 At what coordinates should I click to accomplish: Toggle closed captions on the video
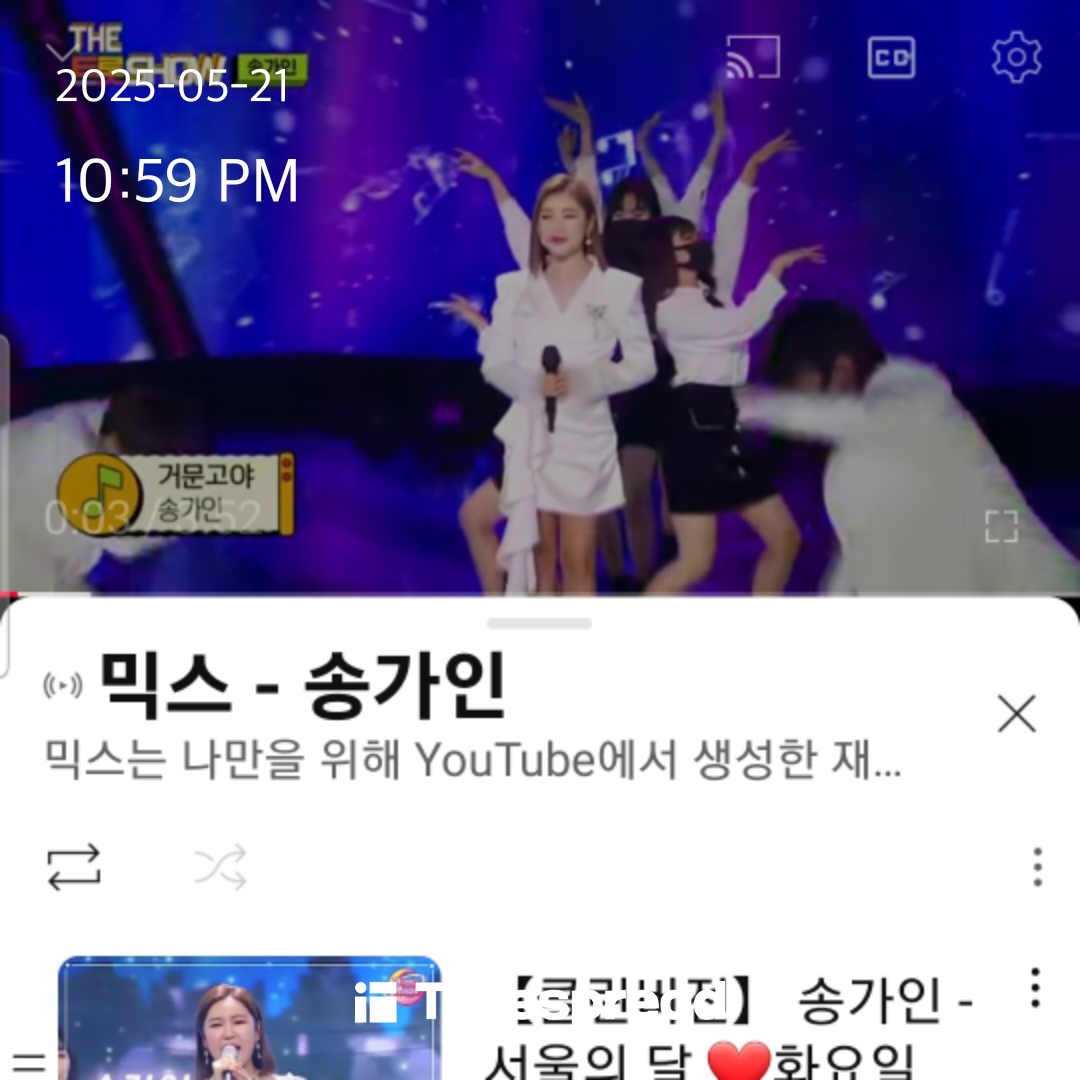890,58
